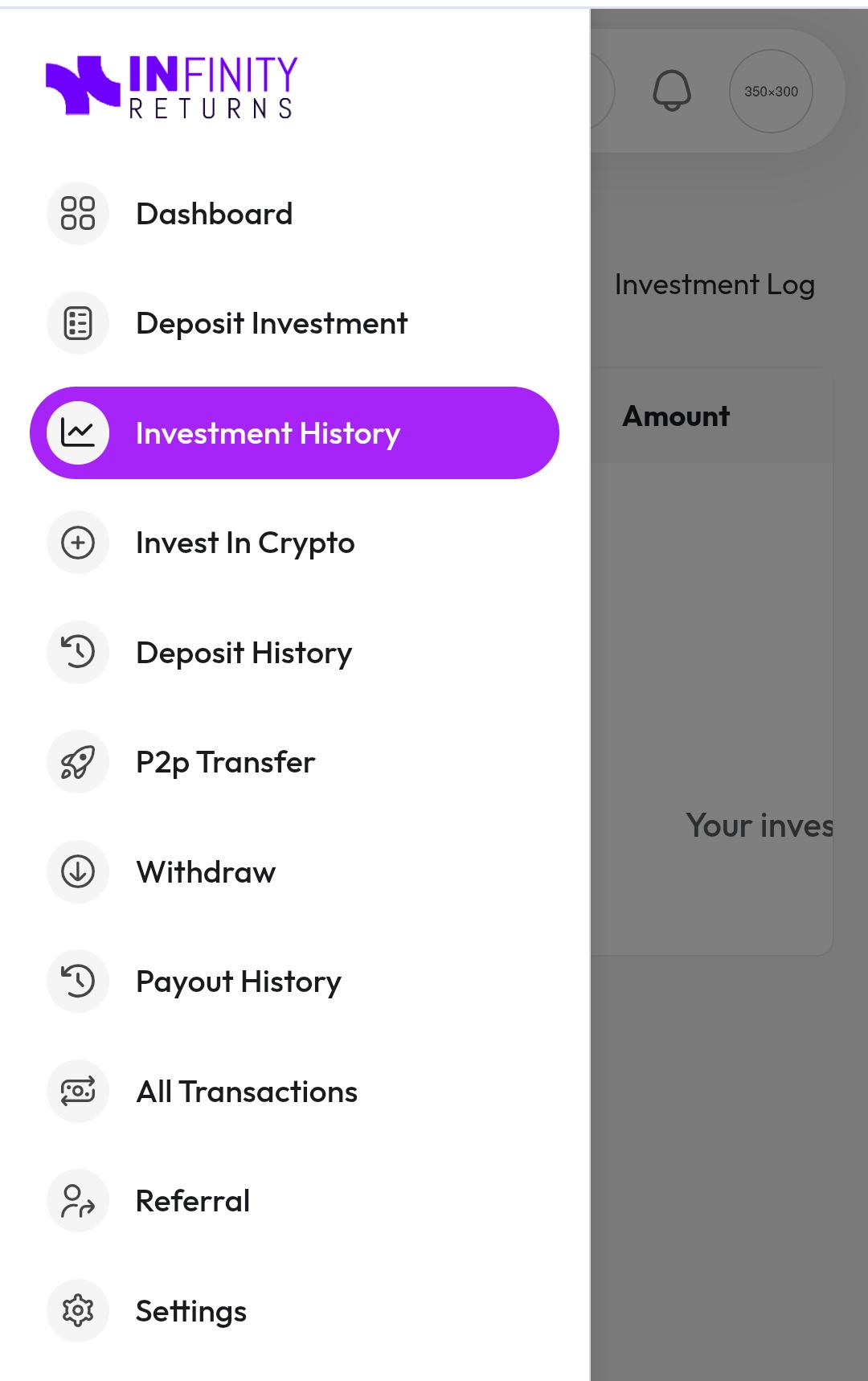This screenshot has height=1381, width=868.
Task: View Deposit History
Action: 244,653
